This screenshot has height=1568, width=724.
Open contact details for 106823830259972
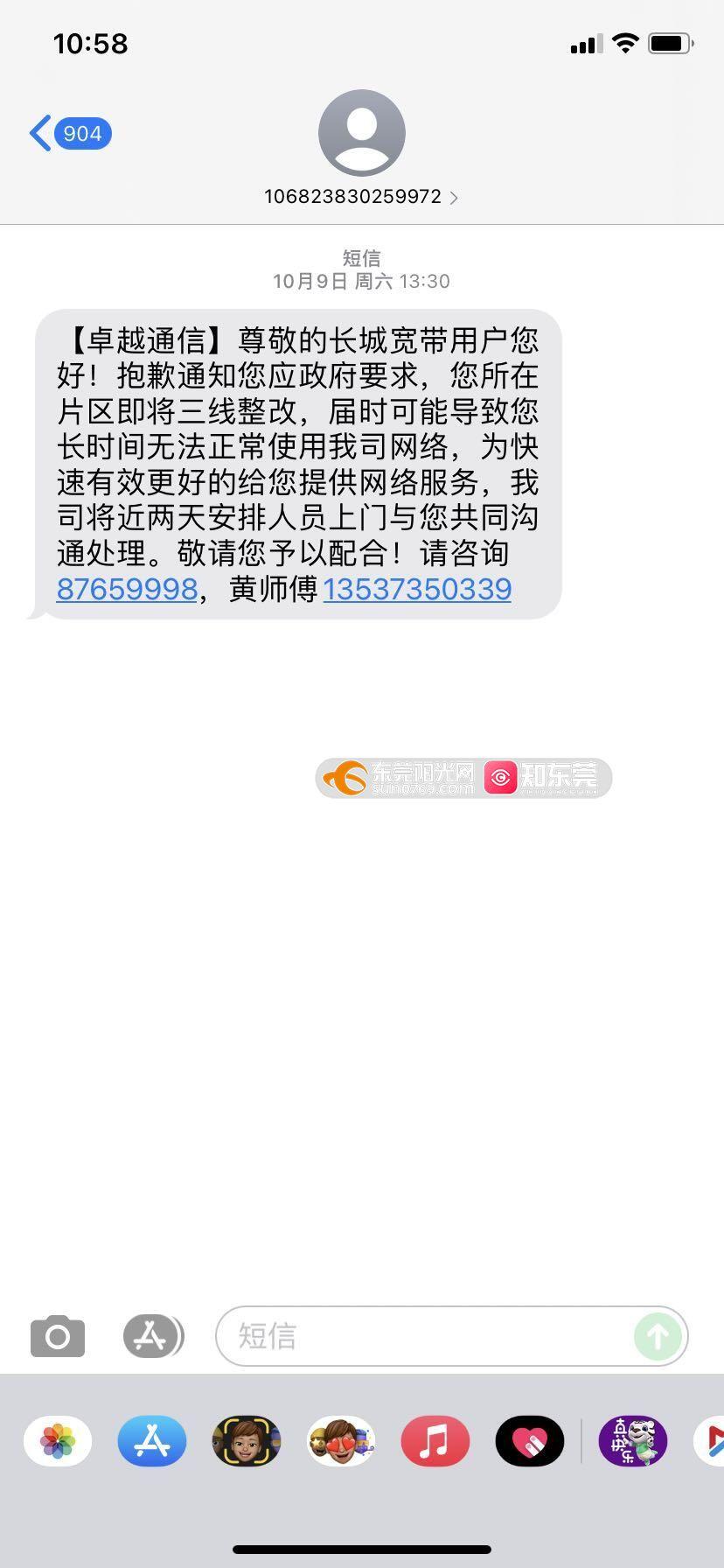click(x=361, y=196)
